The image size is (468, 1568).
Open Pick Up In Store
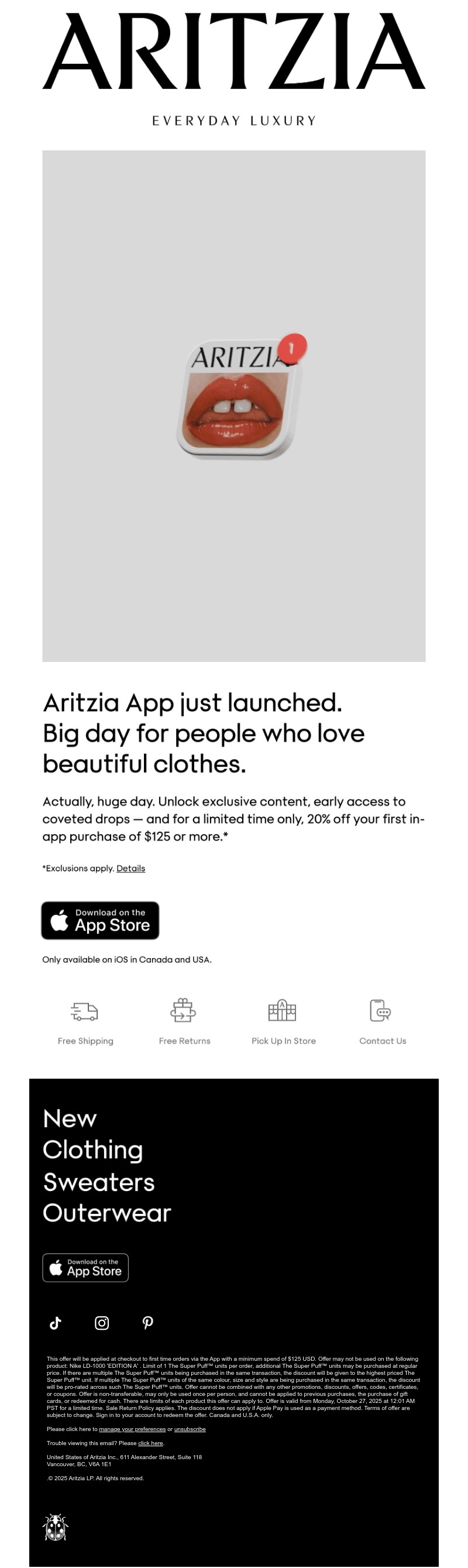tap(283, 1023)
